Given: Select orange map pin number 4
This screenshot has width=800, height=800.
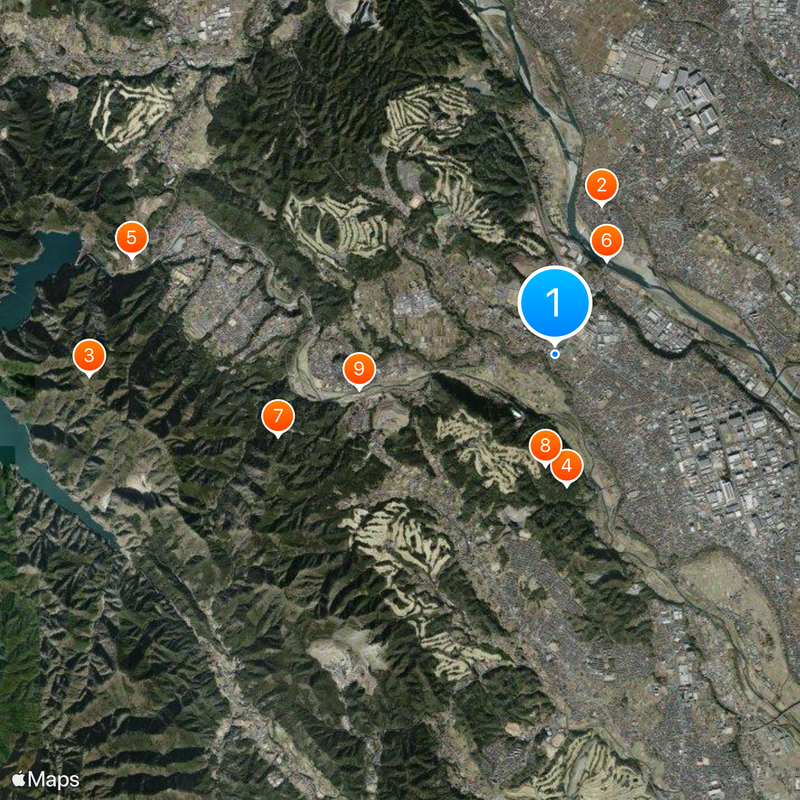Looking at the screenshot, I should pyautogui.click(x=567, y=465).
